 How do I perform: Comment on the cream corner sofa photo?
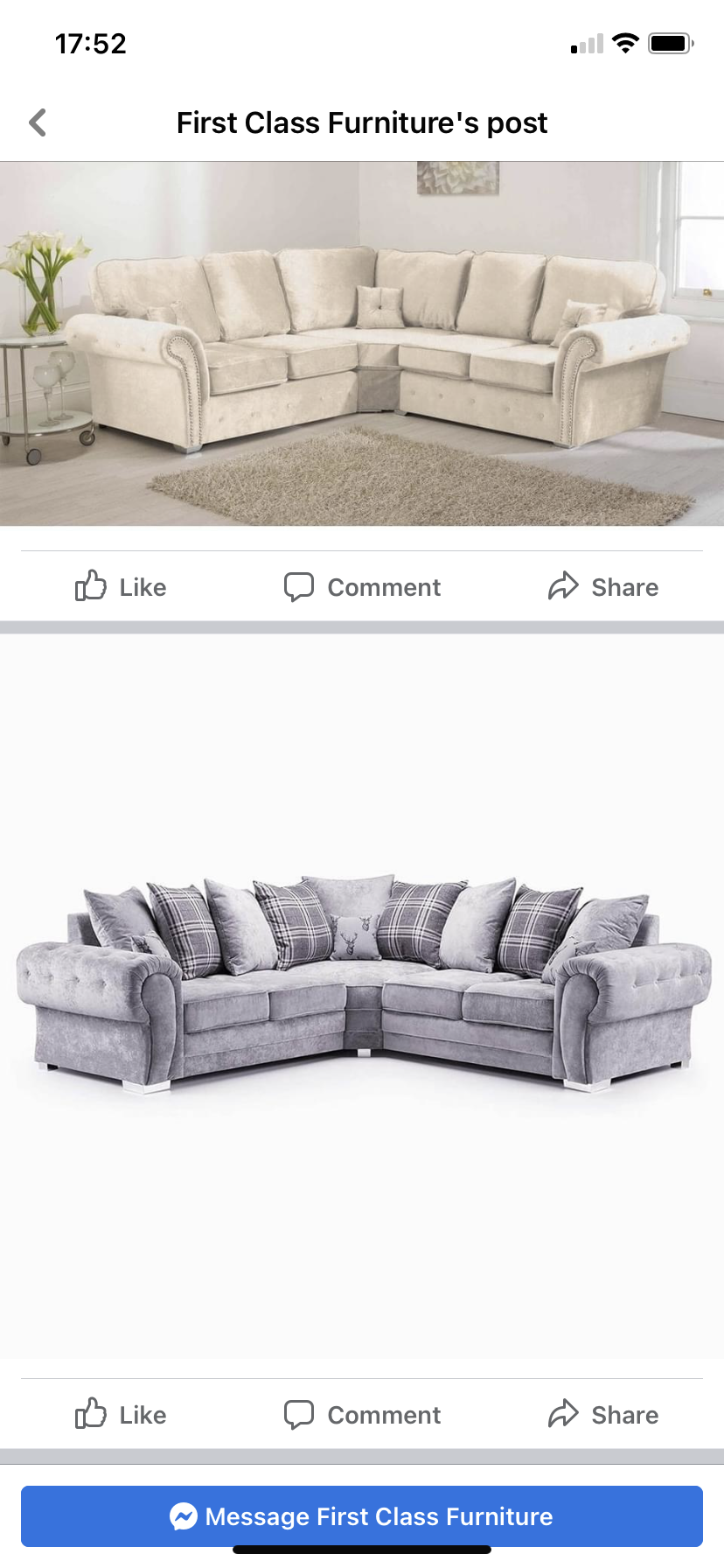pyautogui.click(x=362, y=586)
